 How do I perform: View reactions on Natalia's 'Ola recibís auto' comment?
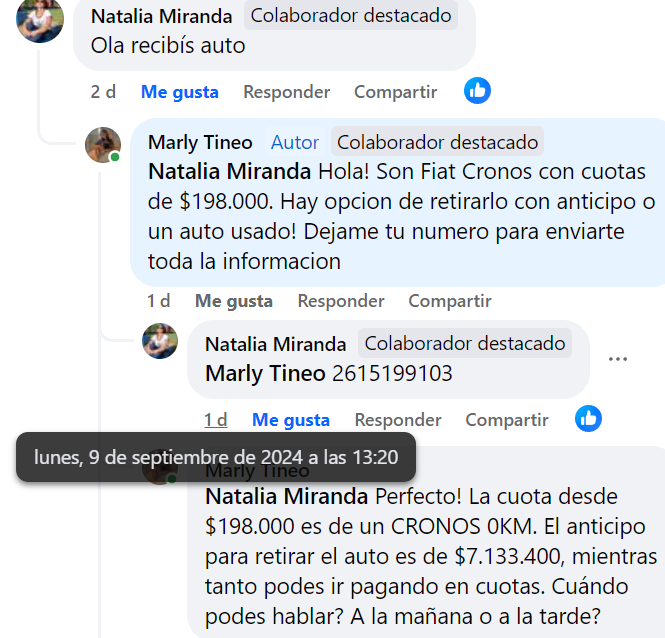[478, 91]
